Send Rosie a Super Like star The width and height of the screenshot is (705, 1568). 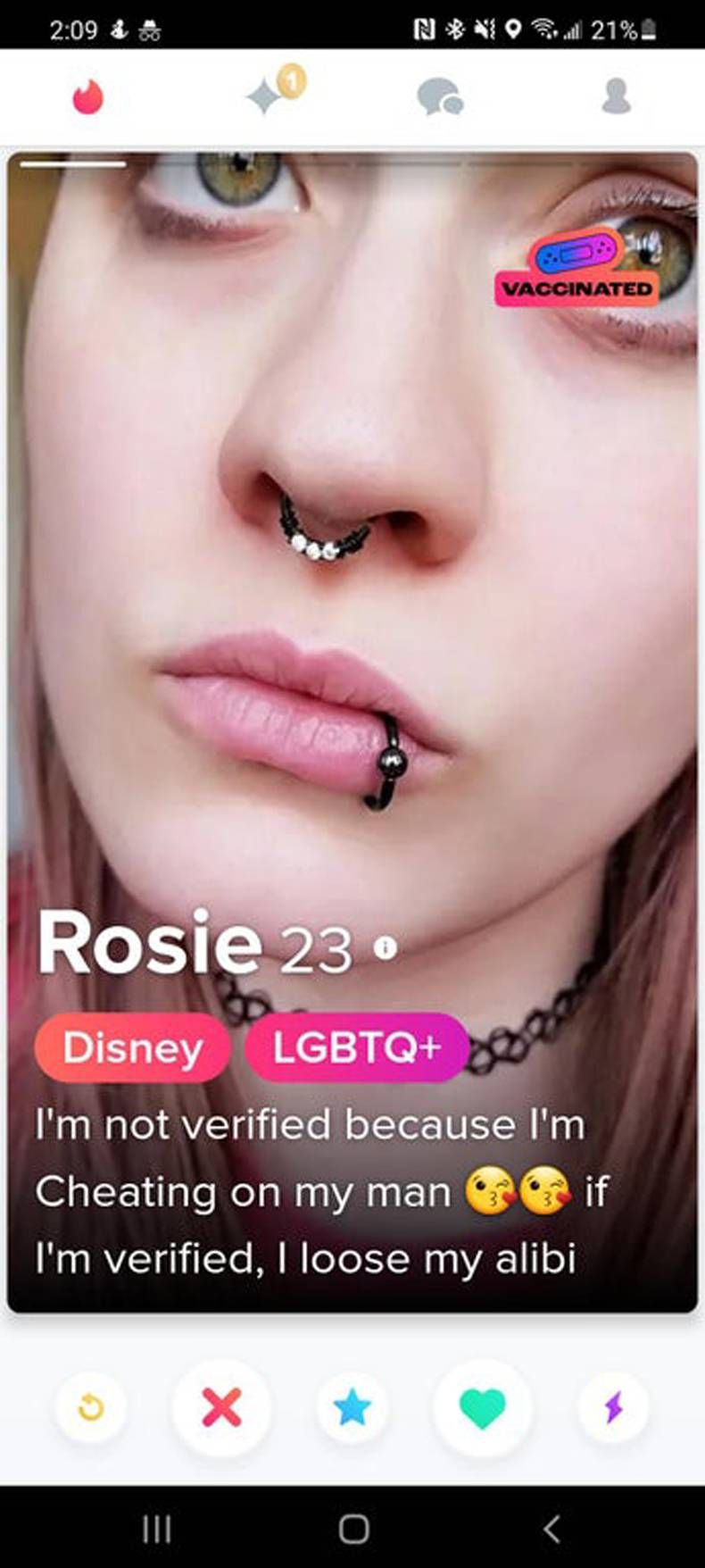(x=352, y=1408)
